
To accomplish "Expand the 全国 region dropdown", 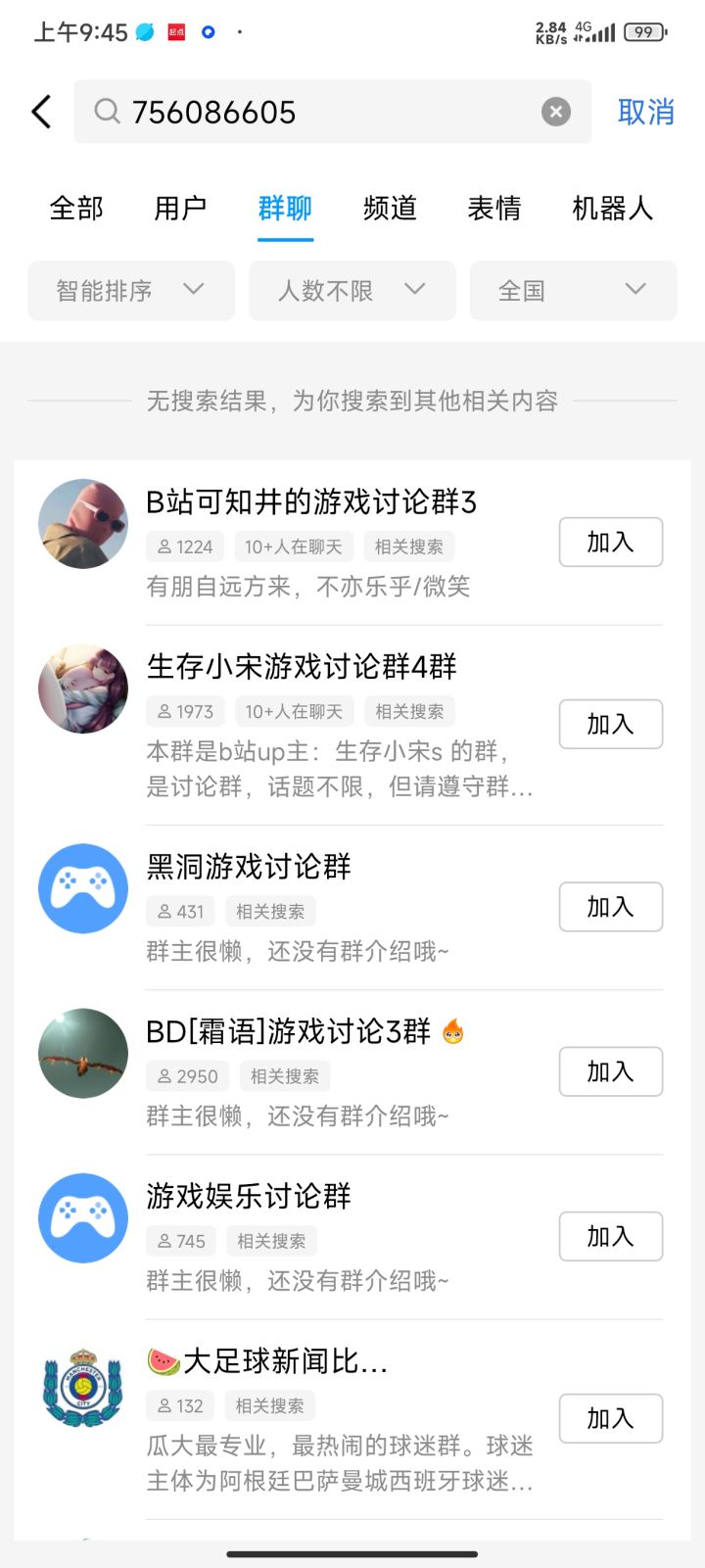I will (x=573, y=290).
